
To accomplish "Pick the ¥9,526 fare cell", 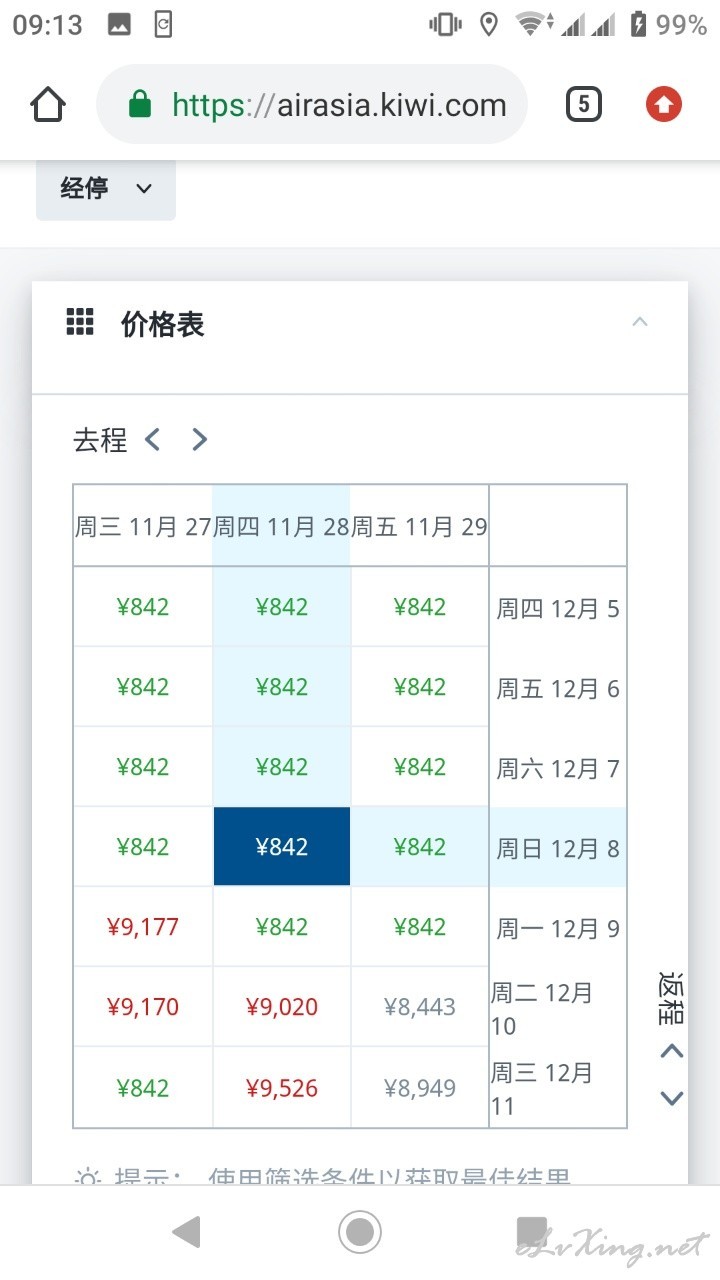I will [x=282, y=1088].
